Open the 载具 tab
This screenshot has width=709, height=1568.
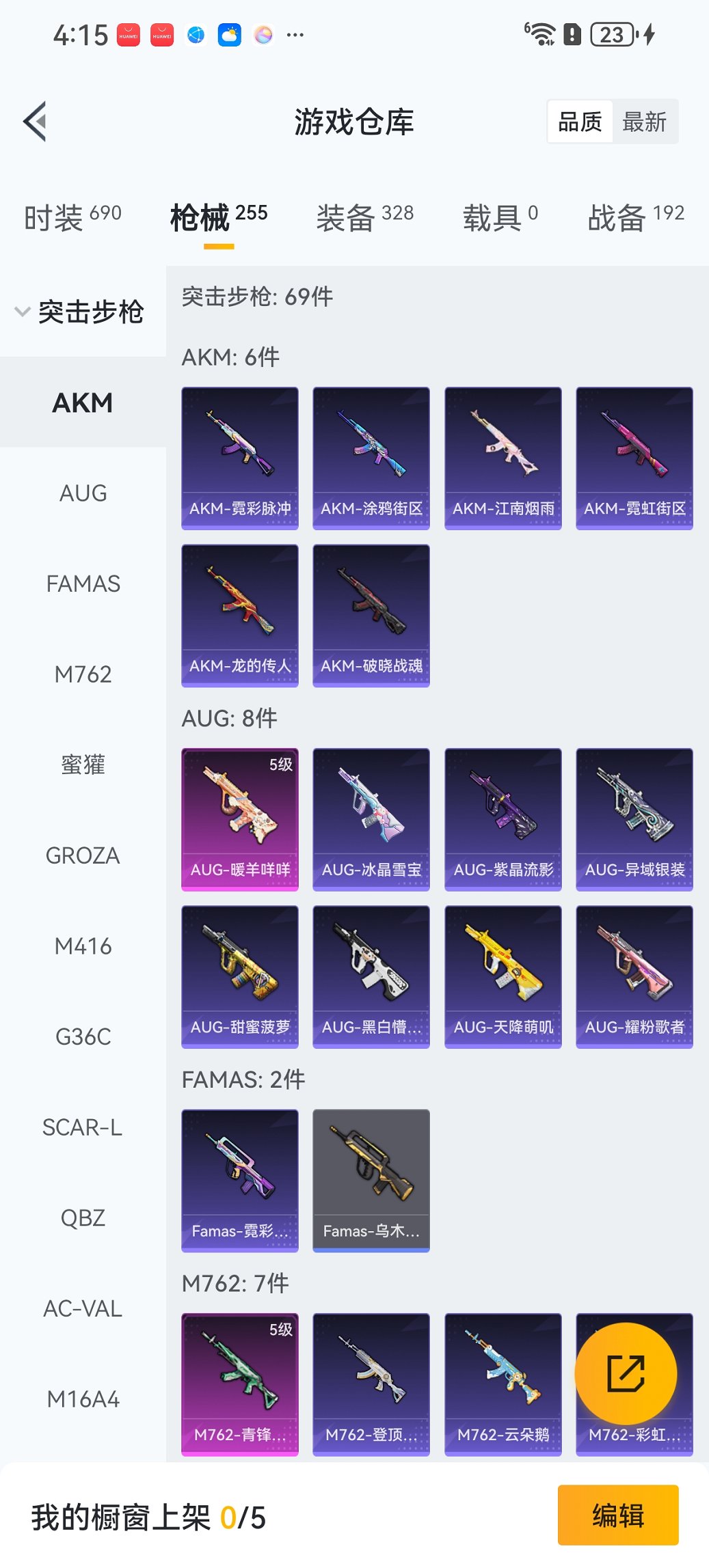tap(500, 218)
